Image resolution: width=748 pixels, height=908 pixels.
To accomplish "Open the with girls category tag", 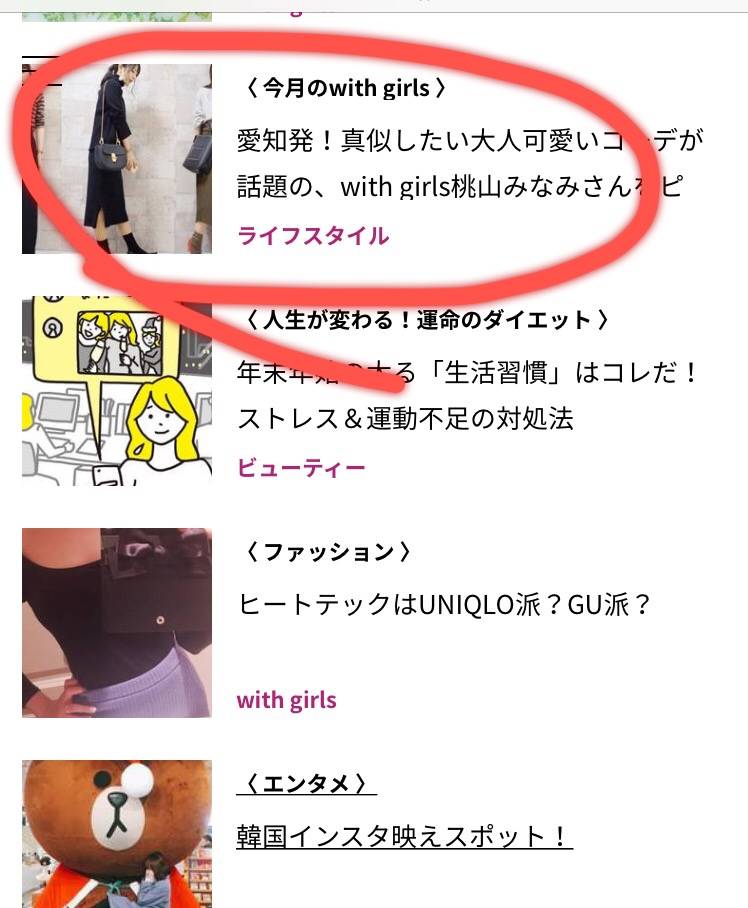I will coord(286,700).
